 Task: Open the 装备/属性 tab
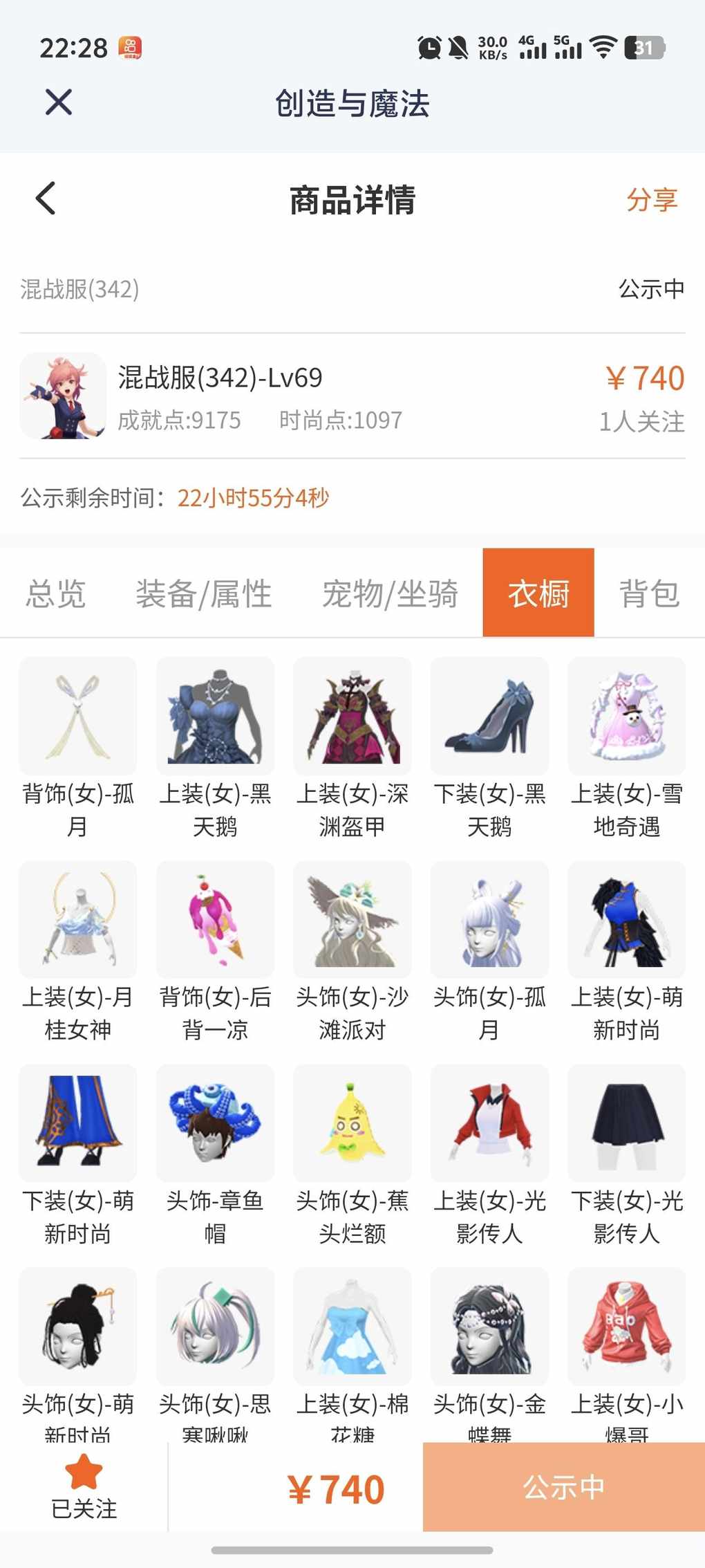click(204, 593)
